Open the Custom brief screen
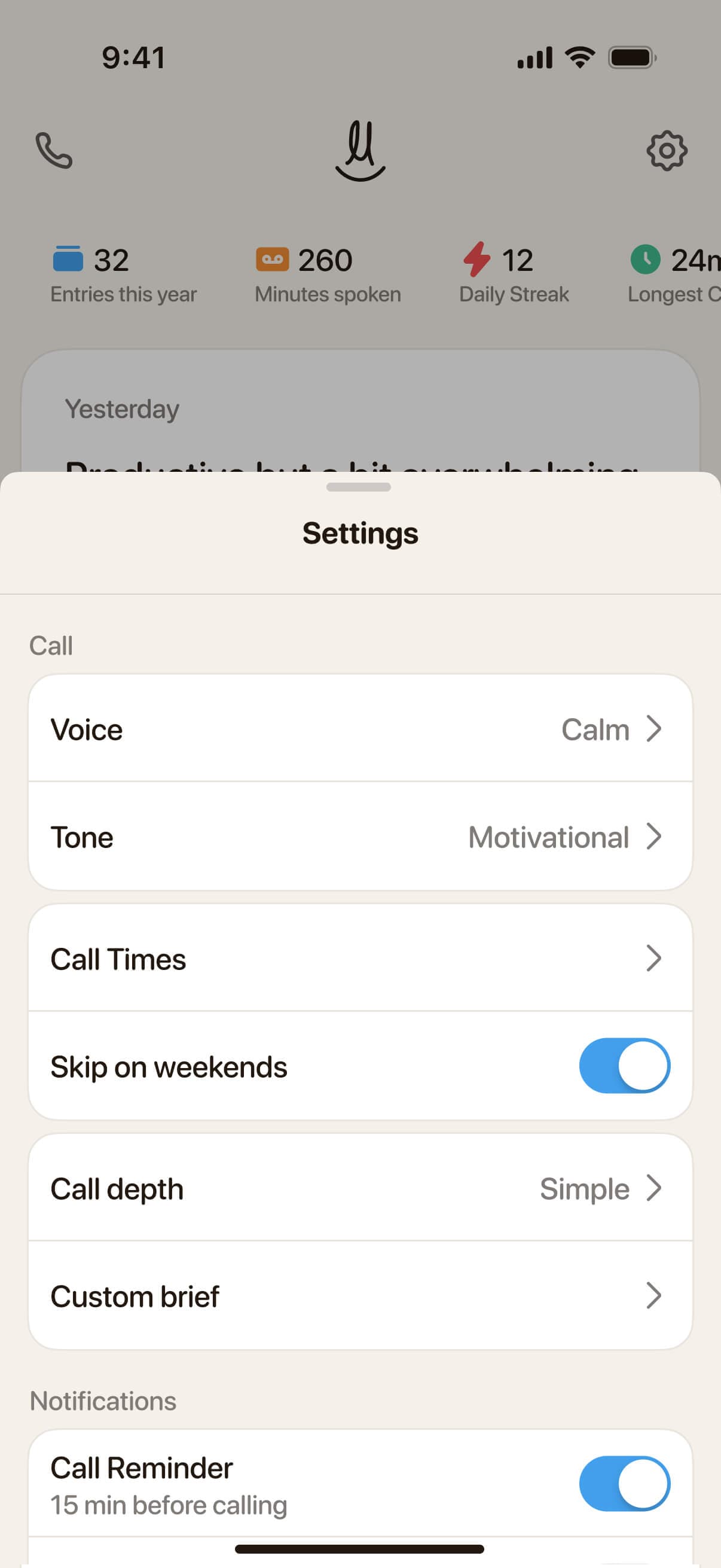The height and width of the screenshot is (1568, 721). [360, 1295]
